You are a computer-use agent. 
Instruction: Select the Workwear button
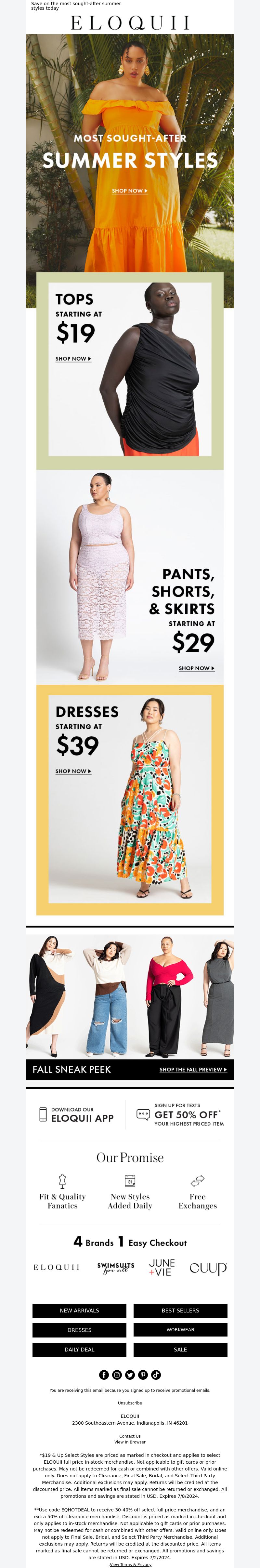180,1329
